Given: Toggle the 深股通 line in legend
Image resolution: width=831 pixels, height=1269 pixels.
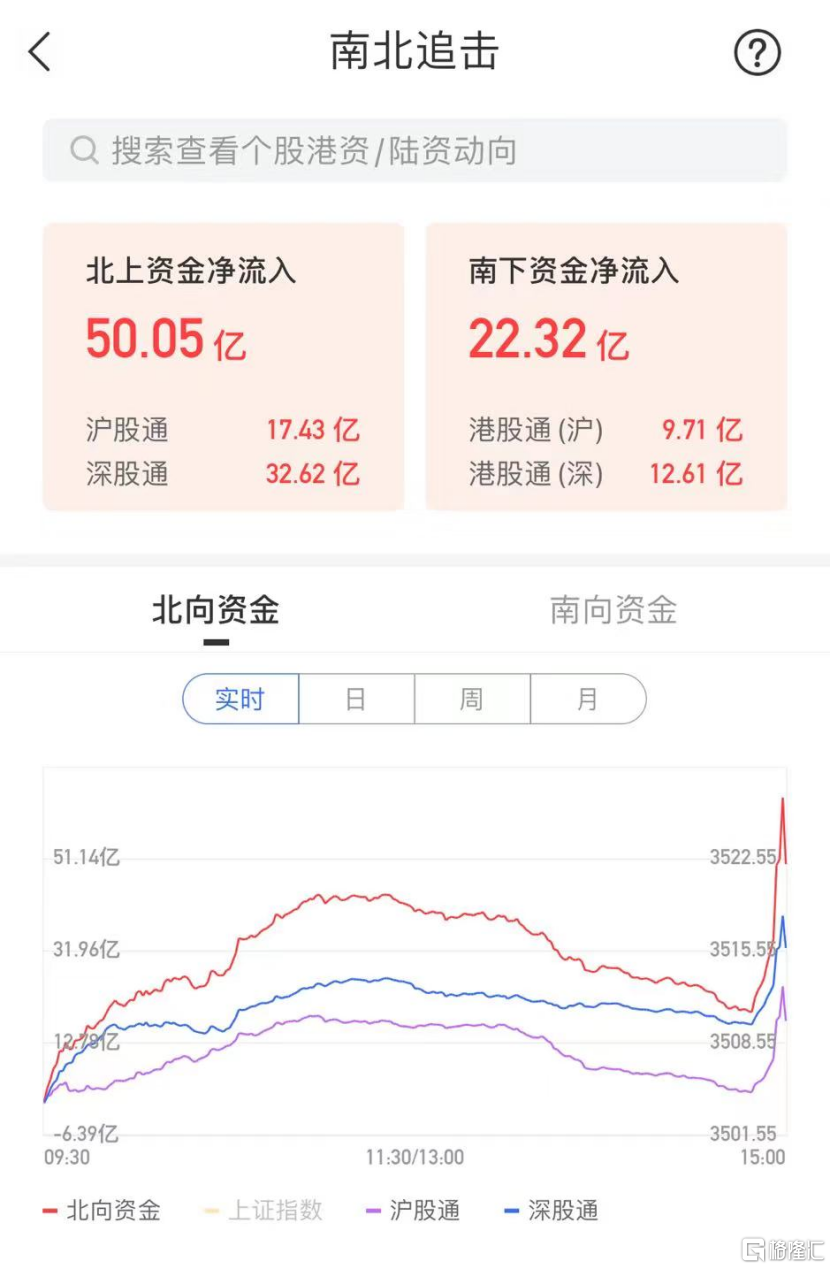Looking at the screenshot, I should tap(551, 1211).
